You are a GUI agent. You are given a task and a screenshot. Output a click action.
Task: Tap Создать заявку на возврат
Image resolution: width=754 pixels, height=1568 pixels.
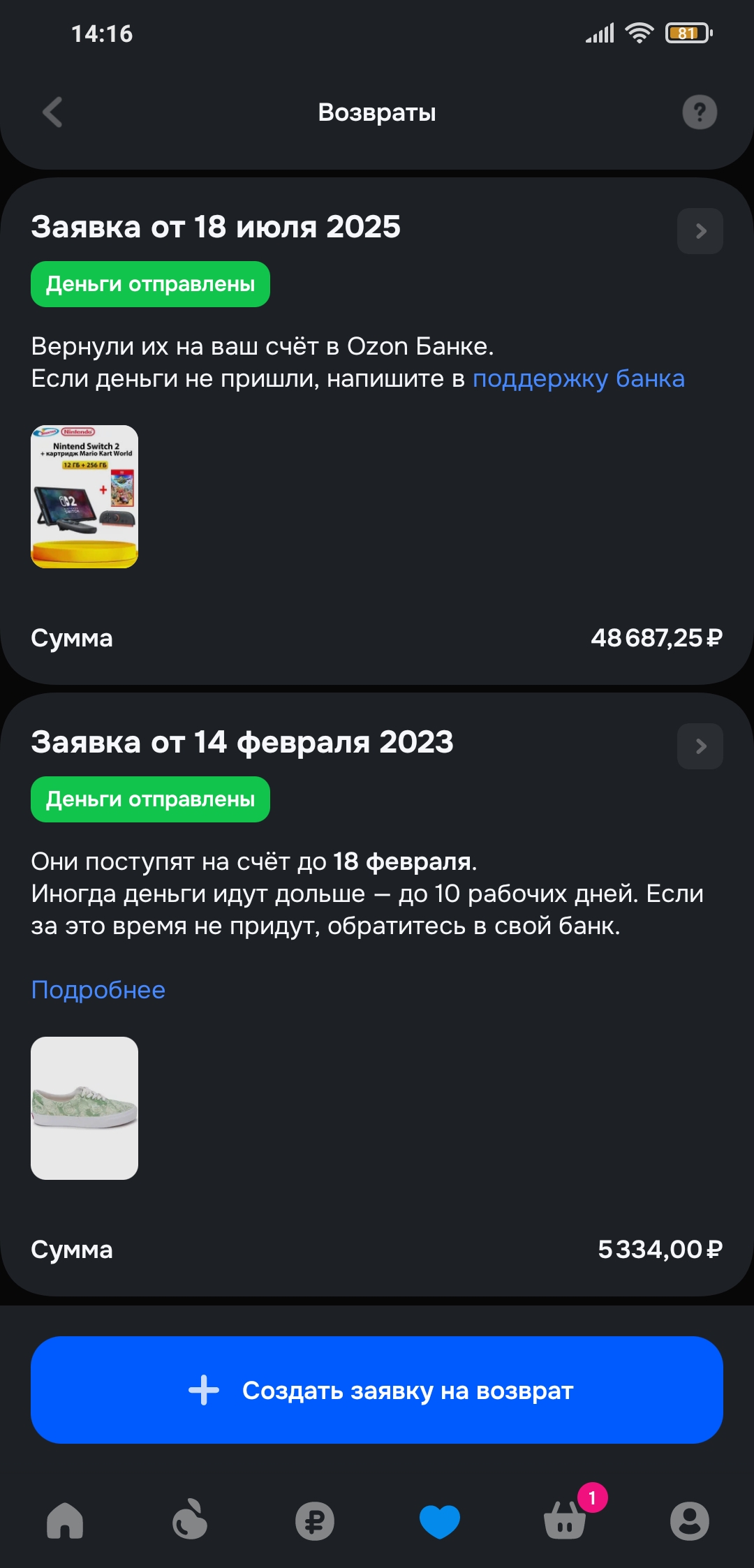[377, 1390]
